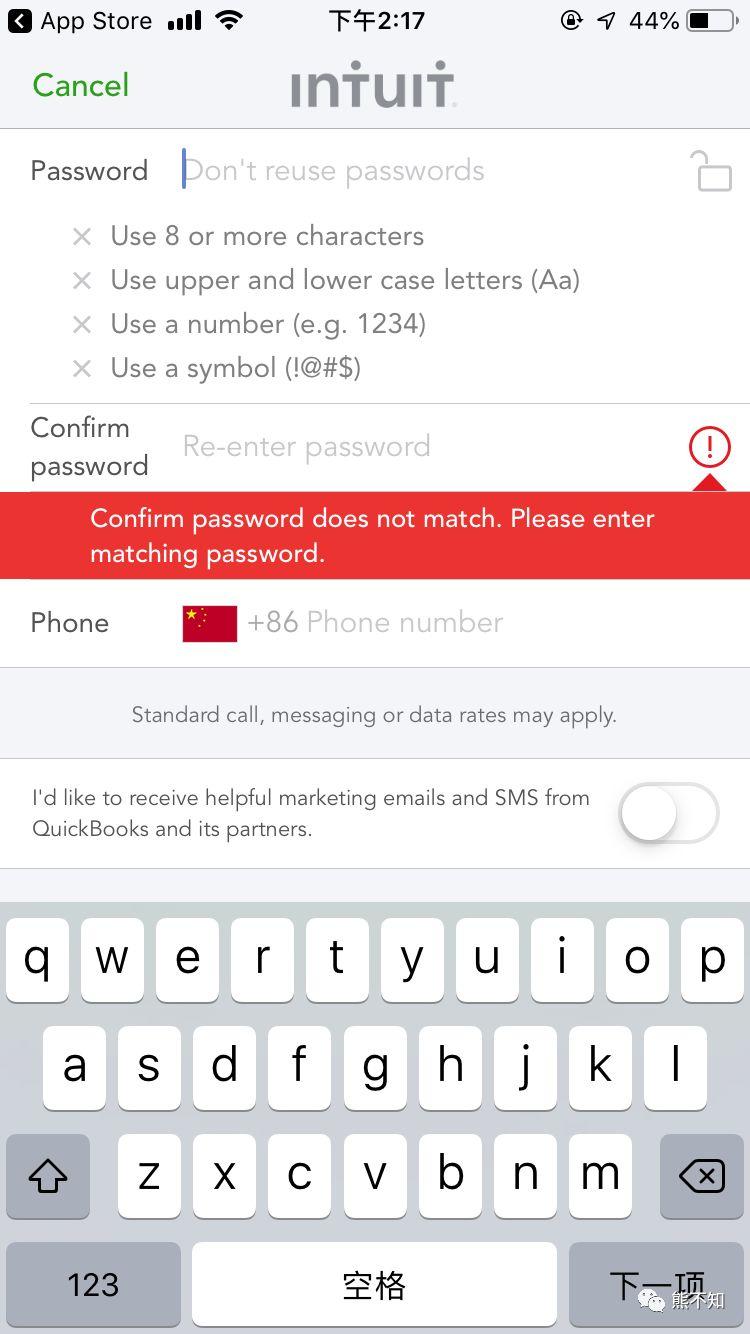Image resolution: width=750 pixels, height=1334 pixels.
Task: Tap the red error icon
Action: pyautogui.click(x=709, y=447)
